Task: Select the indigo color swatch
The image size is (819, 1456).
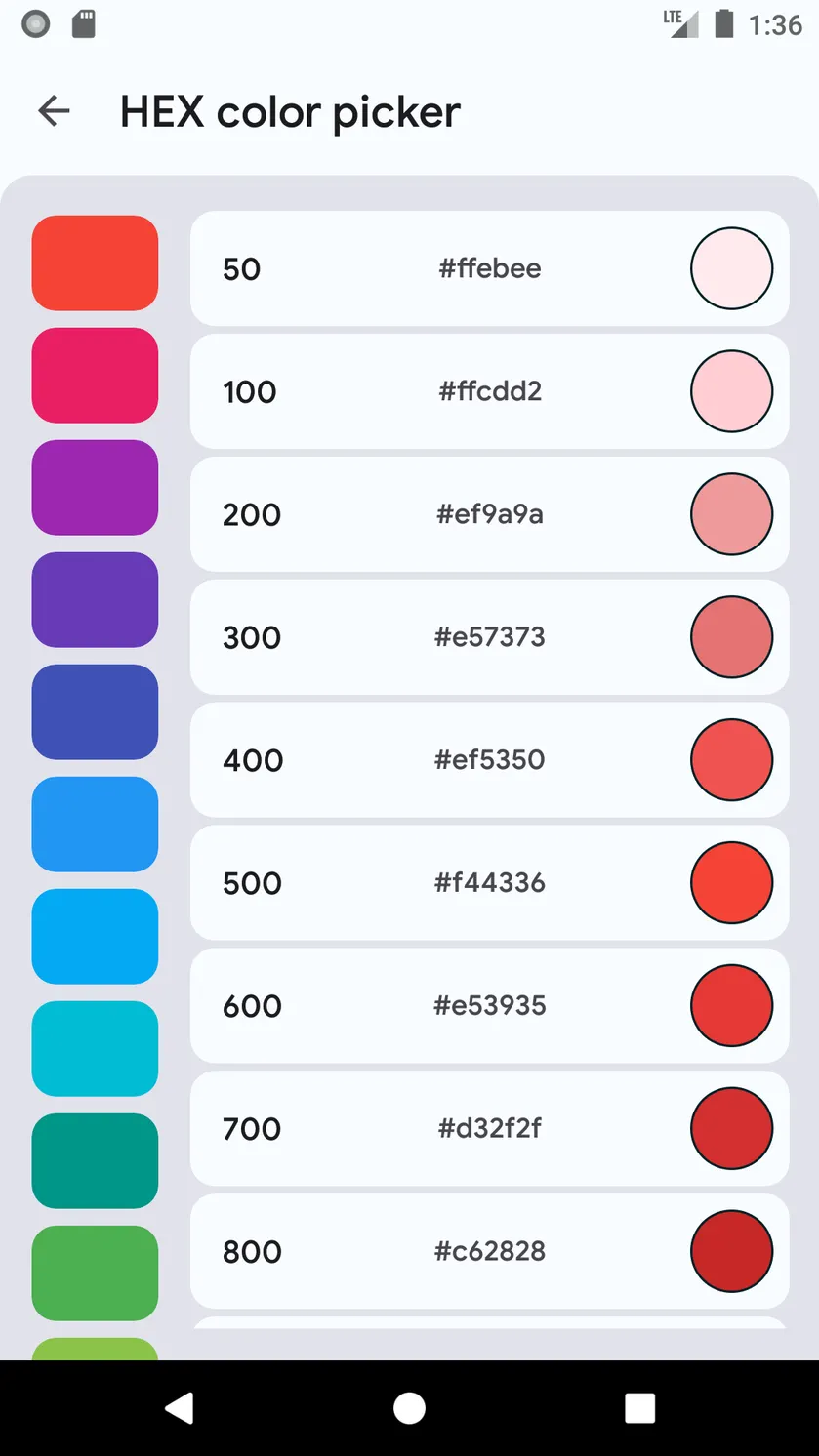Action: 95,712
